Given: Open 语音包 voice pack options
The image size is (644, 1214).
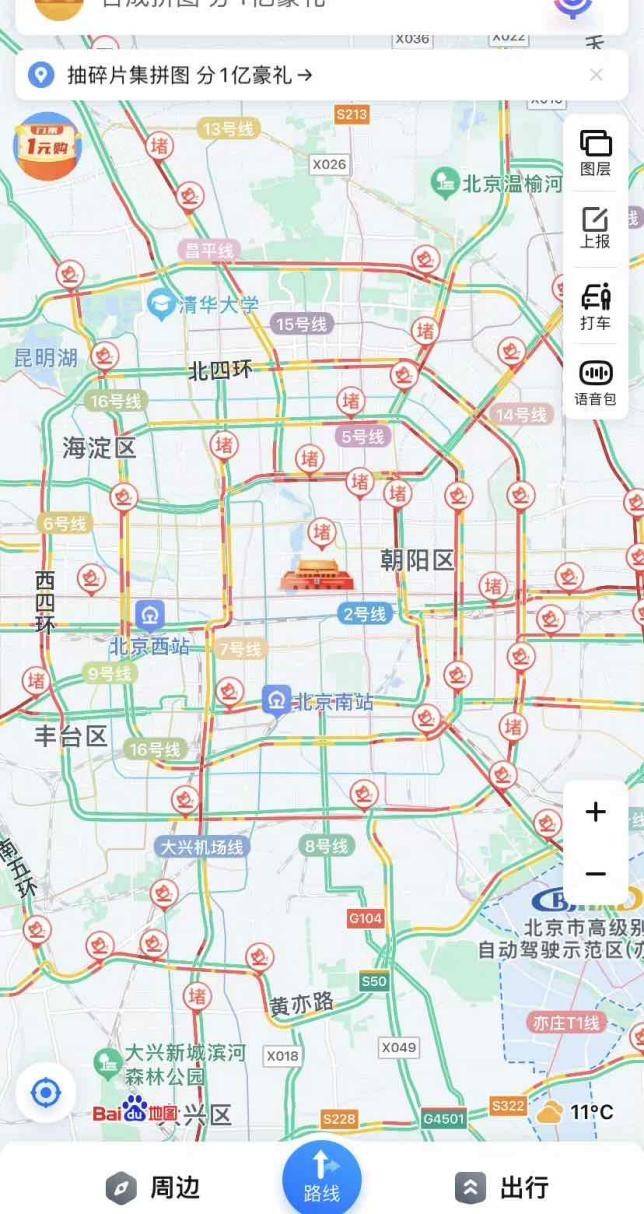Looking at the screenshot, I should [595, 383].
